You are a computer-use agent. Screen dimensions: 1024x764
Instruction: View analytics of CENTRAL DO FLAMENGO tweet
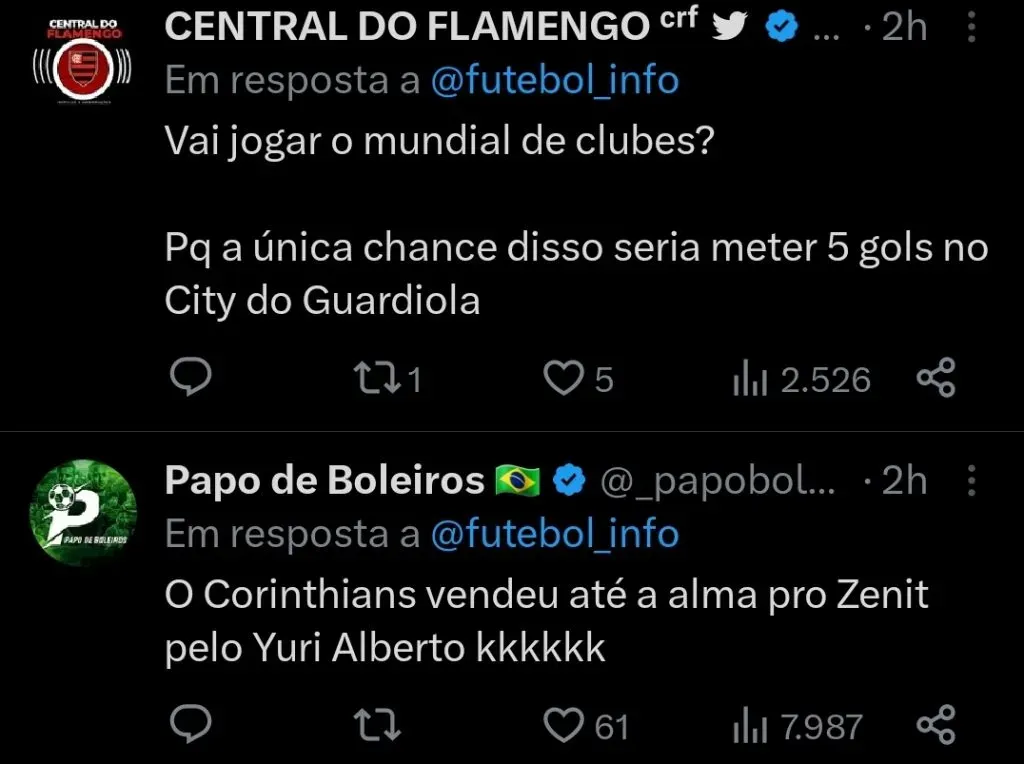pyautogui.click(x=749, y=379)
